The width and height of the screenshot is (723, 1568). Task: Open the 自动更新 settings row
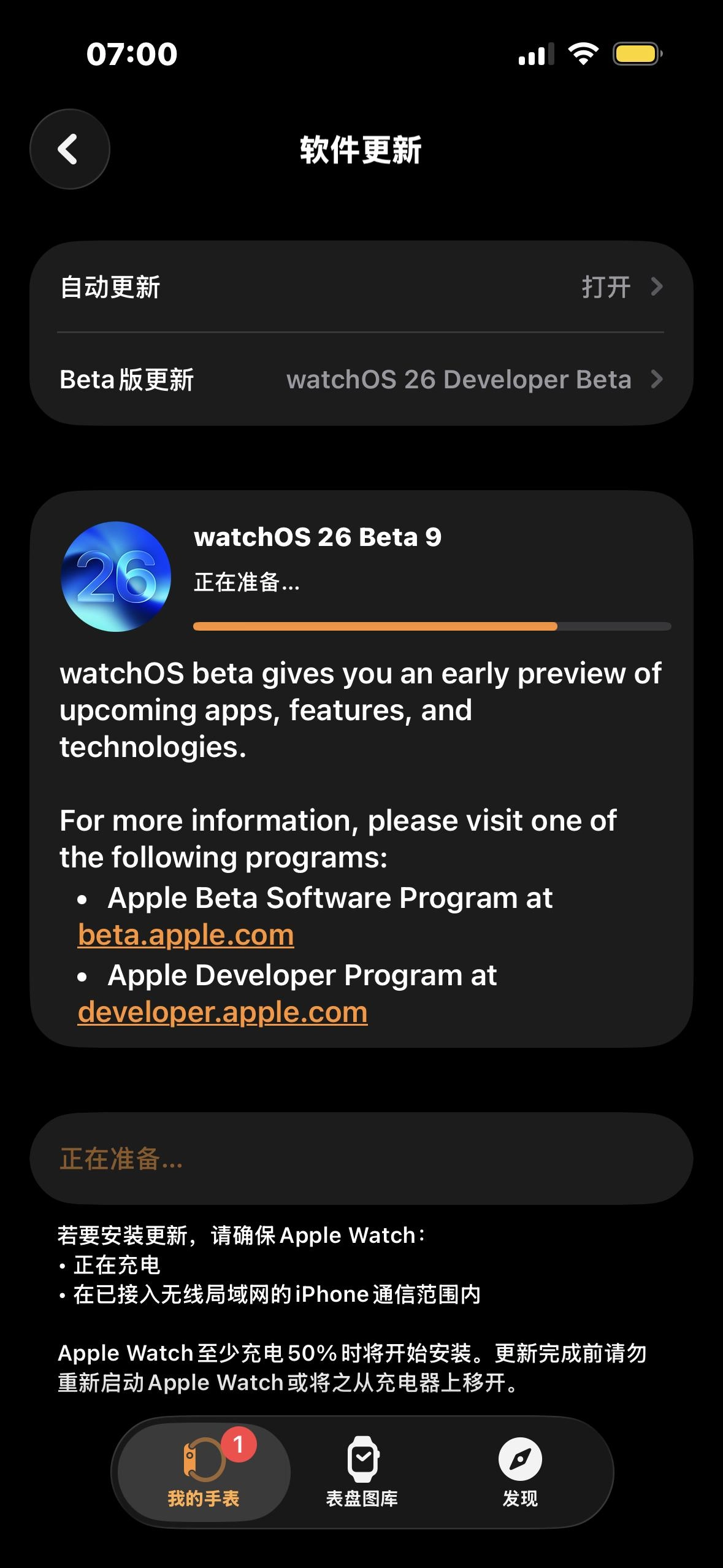coord(361,287)
